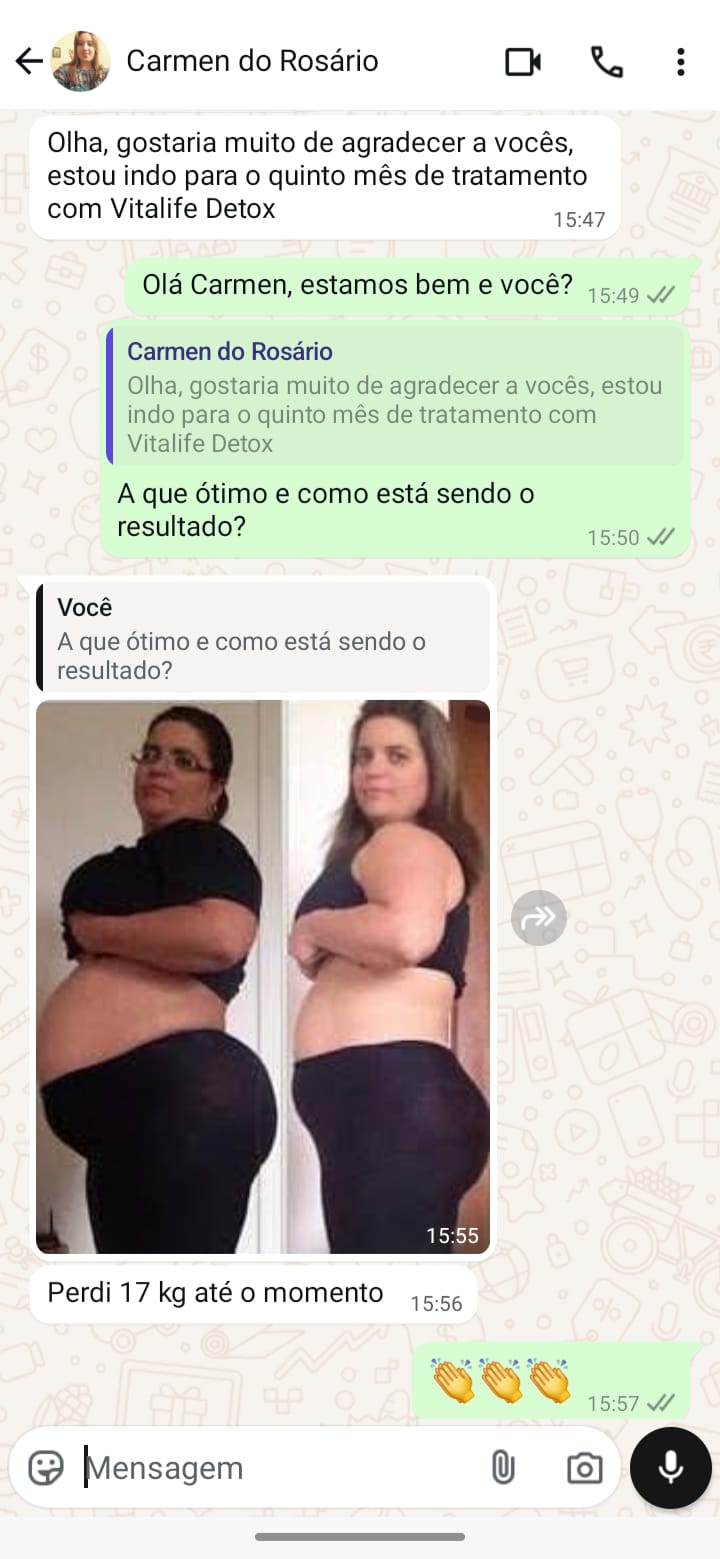The height and width of the screenshot is (1559, 720).
Task: Jump to the quoted Carmen do Rosário message
Action: (395, 397)
